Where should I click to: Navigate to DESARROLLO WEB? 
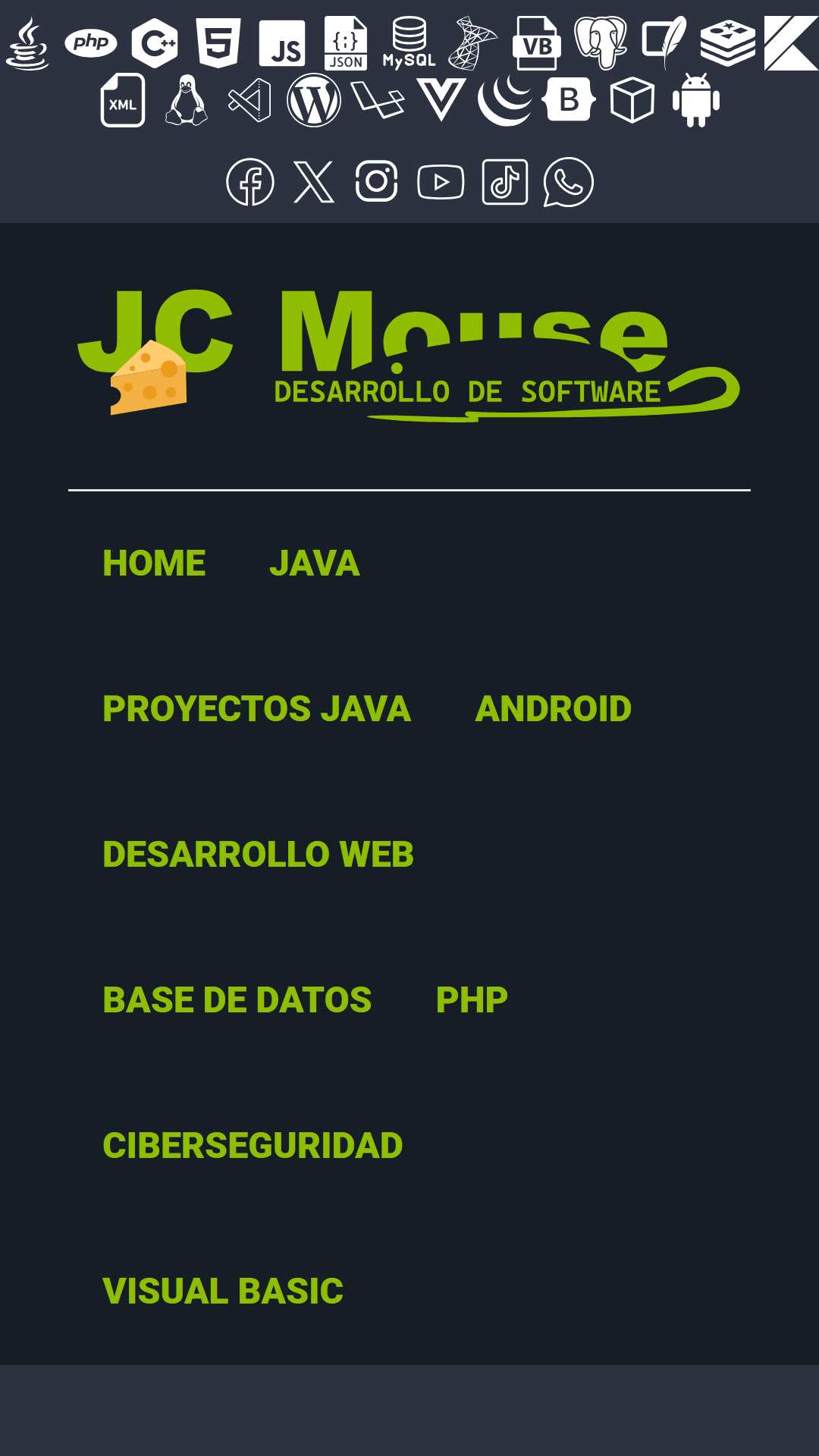(259, 855)
